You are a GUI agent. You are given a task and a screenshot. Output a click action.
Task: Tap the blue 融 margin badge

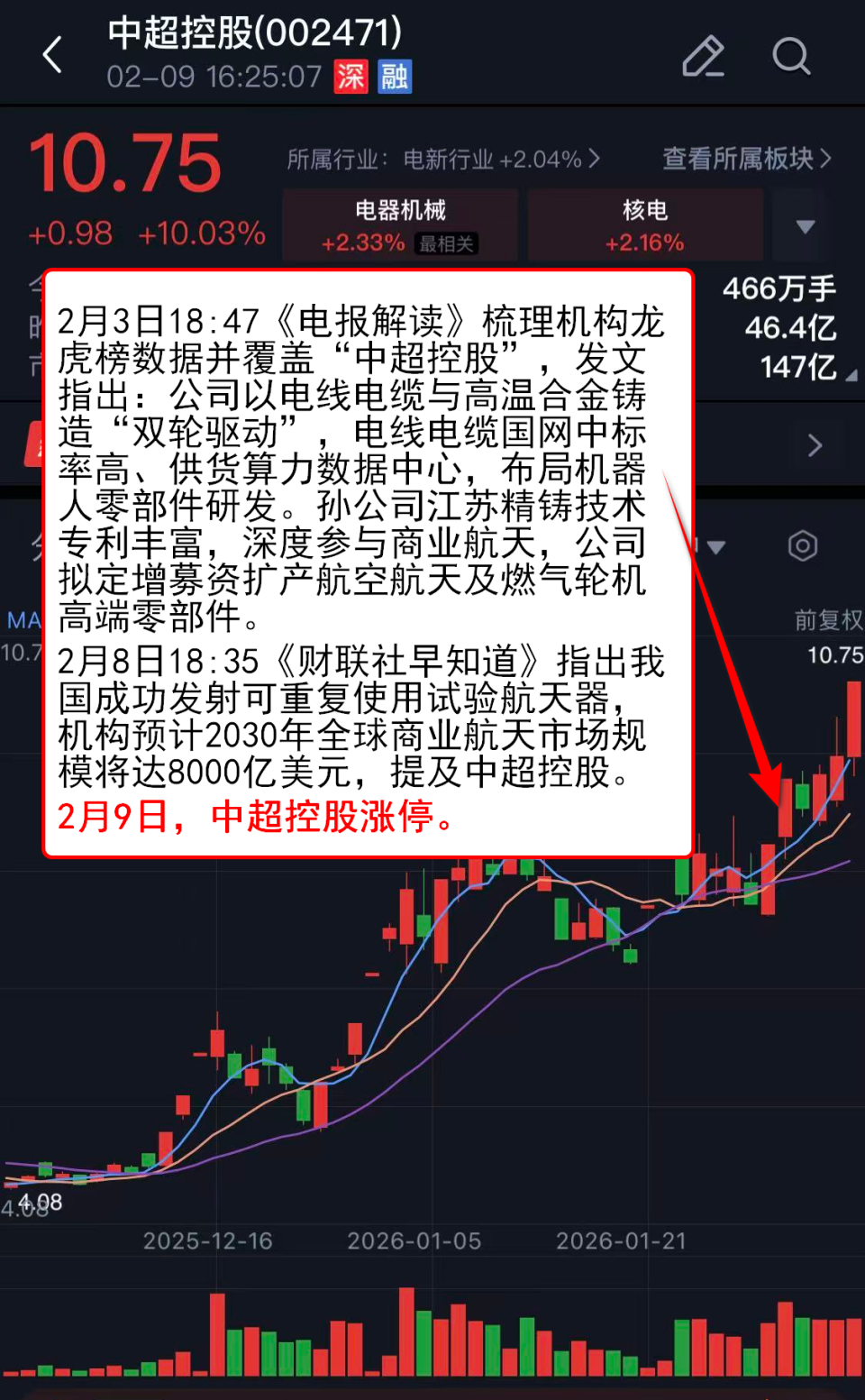pyautogui.click(x=395, y=79)
